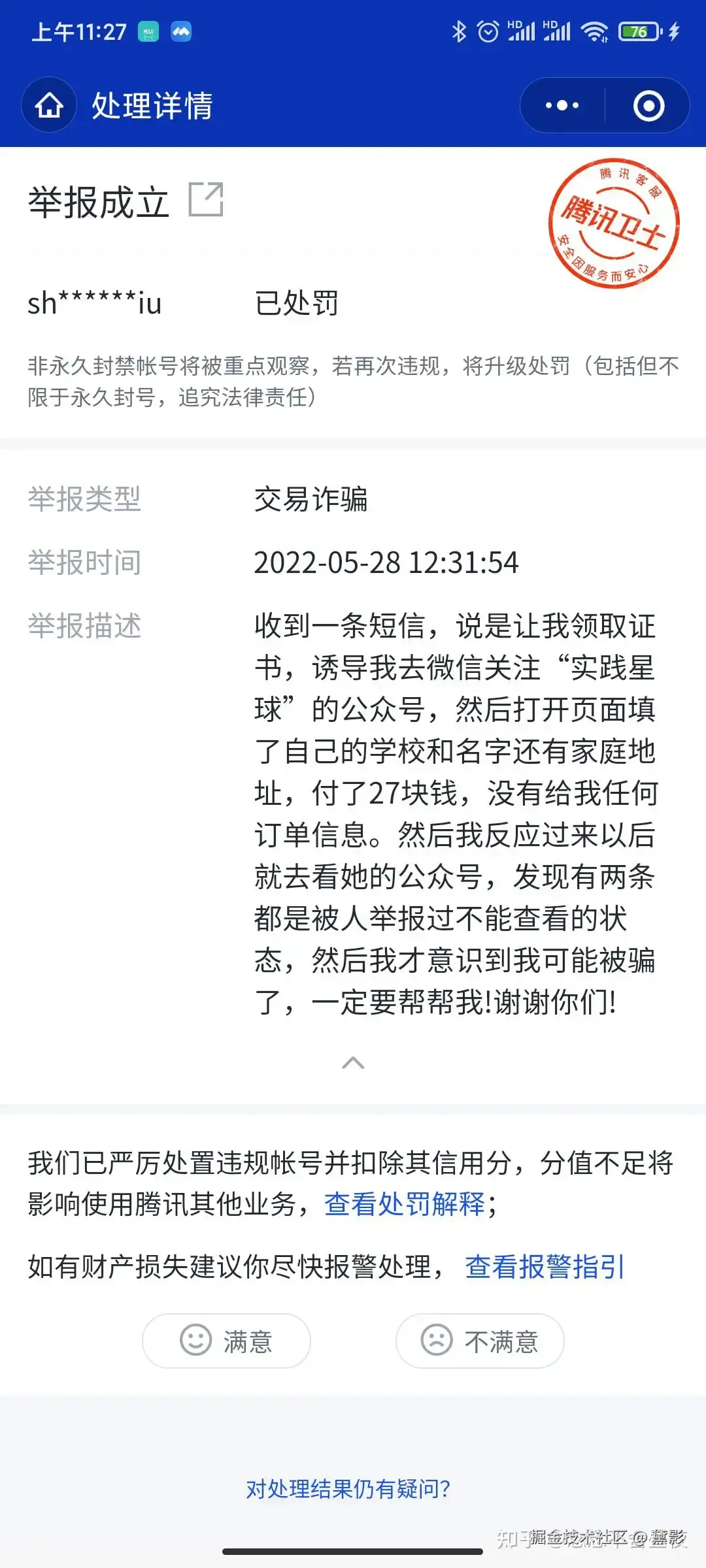The height and width of the screenshot is (1568, 706).
Task: Open the home icon in the title bar
Action: [x=48, y=105]
